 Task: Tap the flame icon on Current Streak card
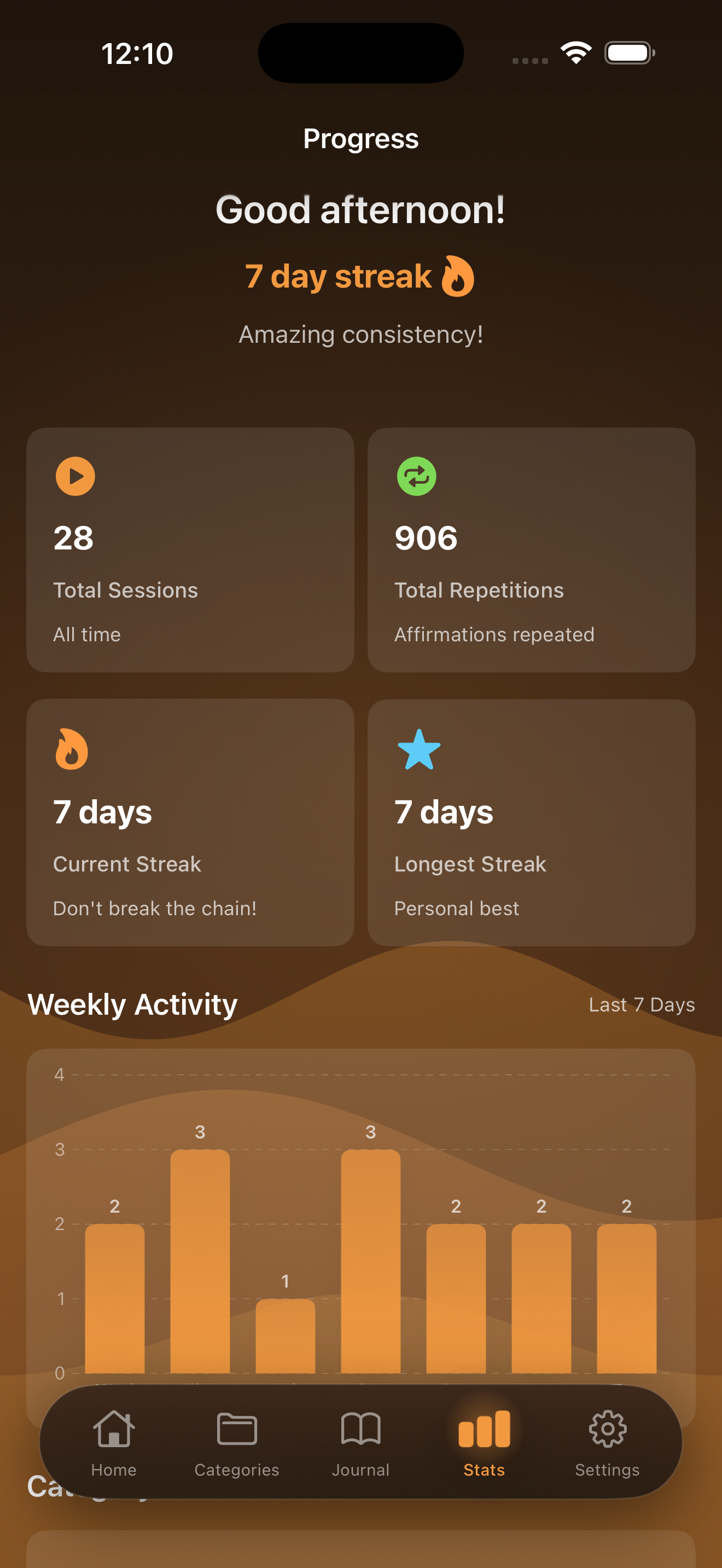click(72, 751)
